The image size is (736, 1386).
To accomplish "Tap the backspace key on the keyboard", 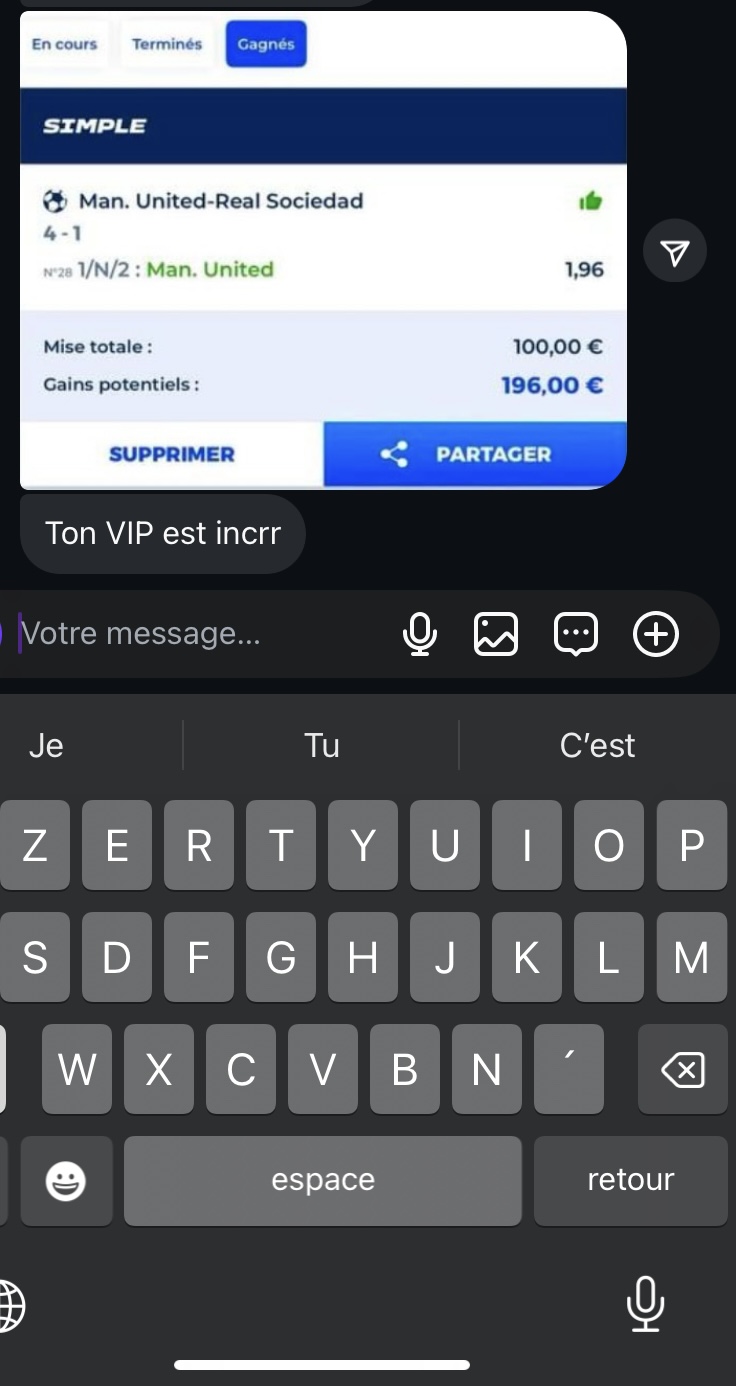I will coord(683,1070).
